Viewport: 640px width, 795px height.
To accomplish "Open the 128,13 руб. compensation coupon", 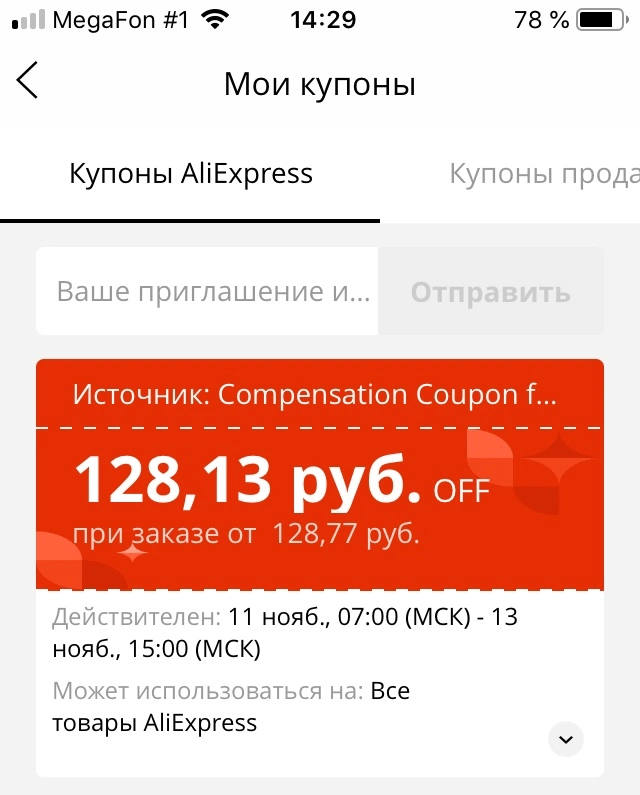I will (320, 475).
